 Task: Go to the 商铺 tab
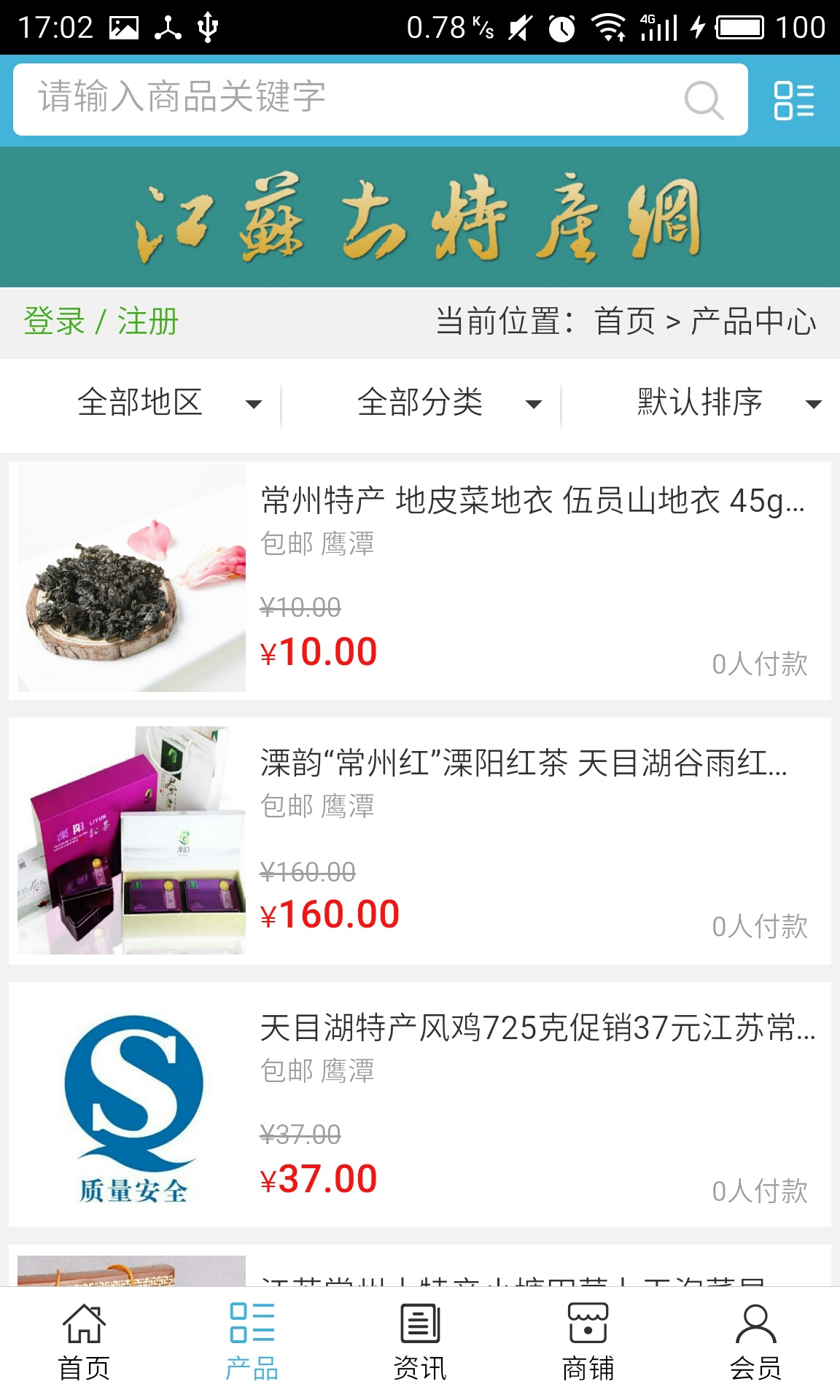pyautogui.click(x=588, y=1342)
